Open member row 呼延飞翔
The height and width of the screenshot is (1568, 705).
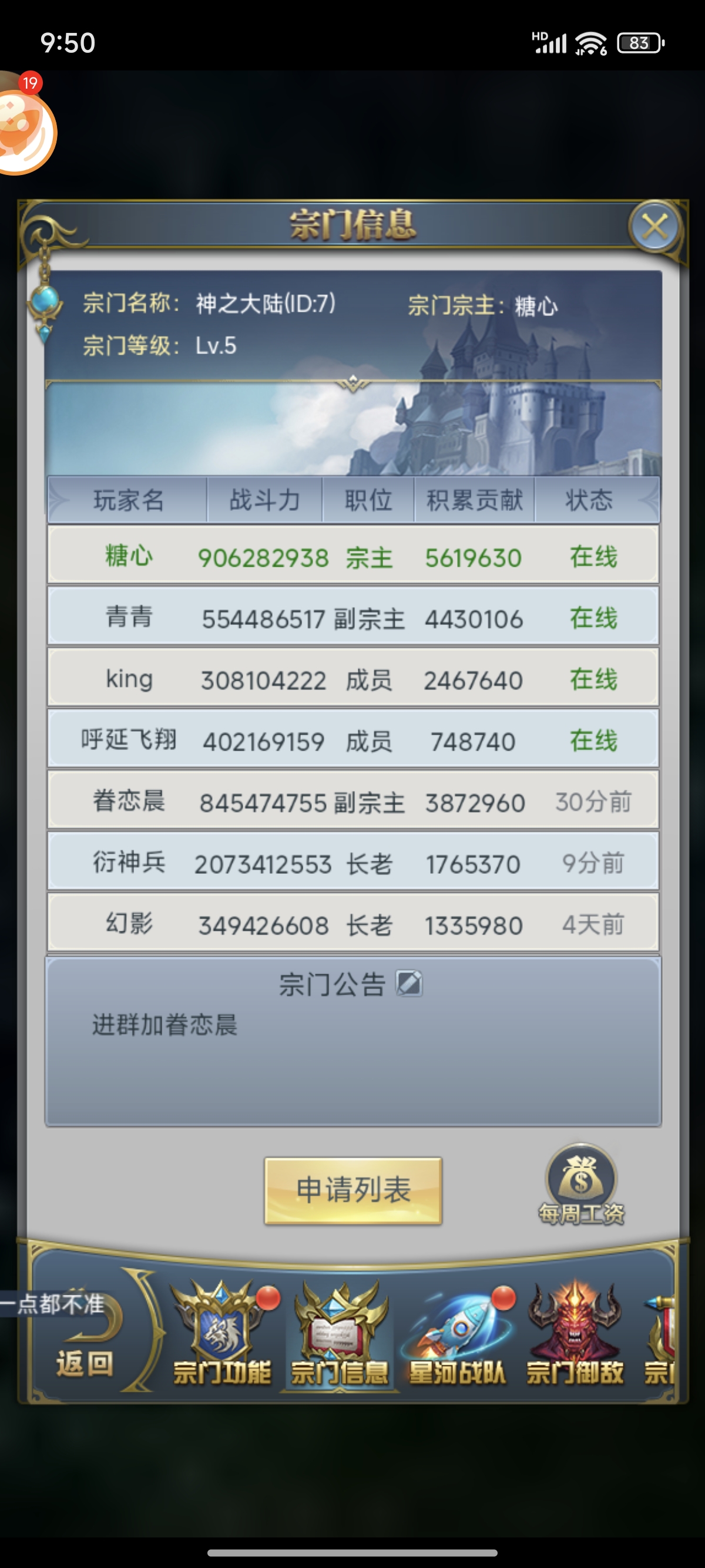point(353,740)
